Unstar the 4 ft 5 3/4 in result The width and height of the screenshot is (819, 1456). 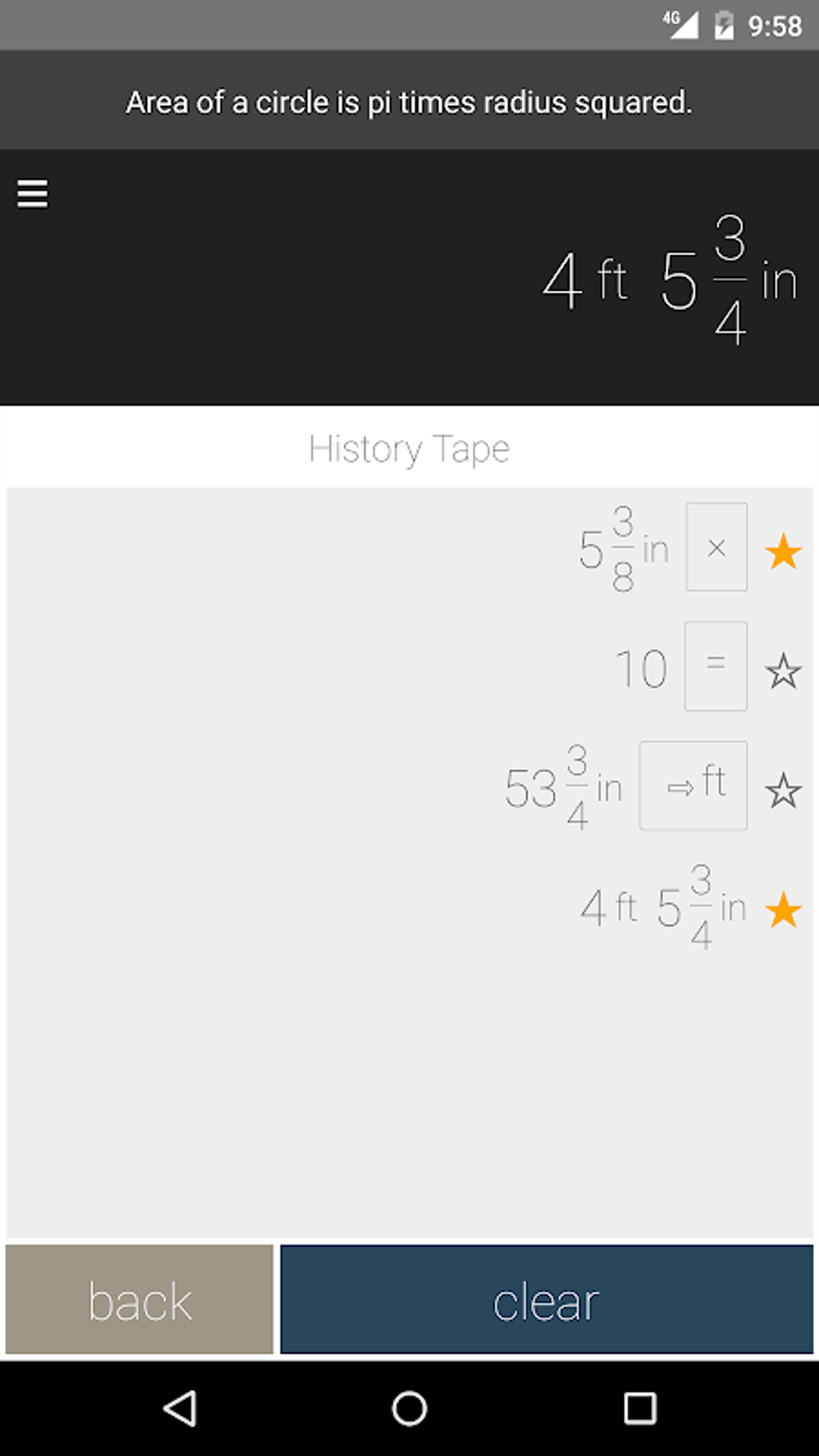[784, 908]
